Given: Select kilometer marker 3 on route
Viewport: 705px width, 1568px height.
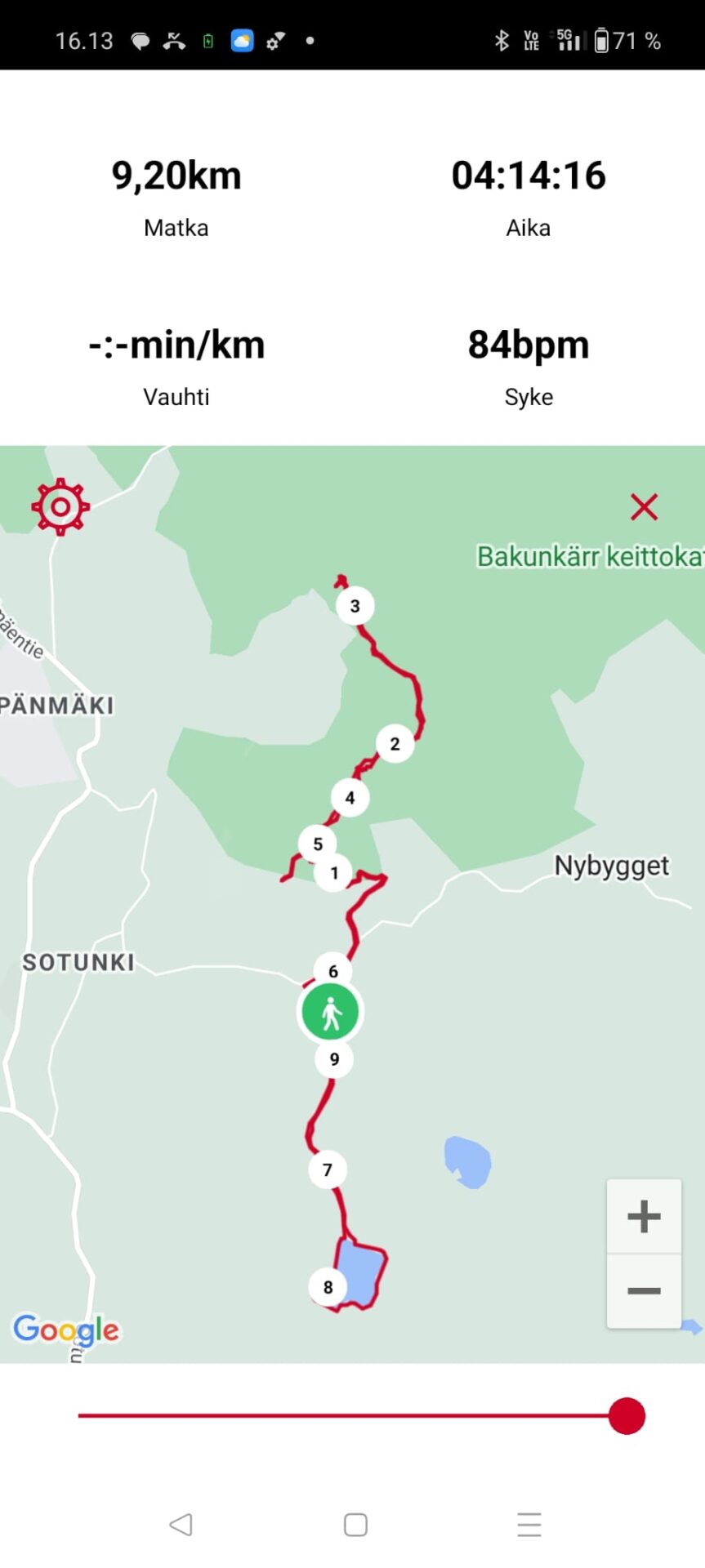Looking at the screenshot, I should 355,606.
